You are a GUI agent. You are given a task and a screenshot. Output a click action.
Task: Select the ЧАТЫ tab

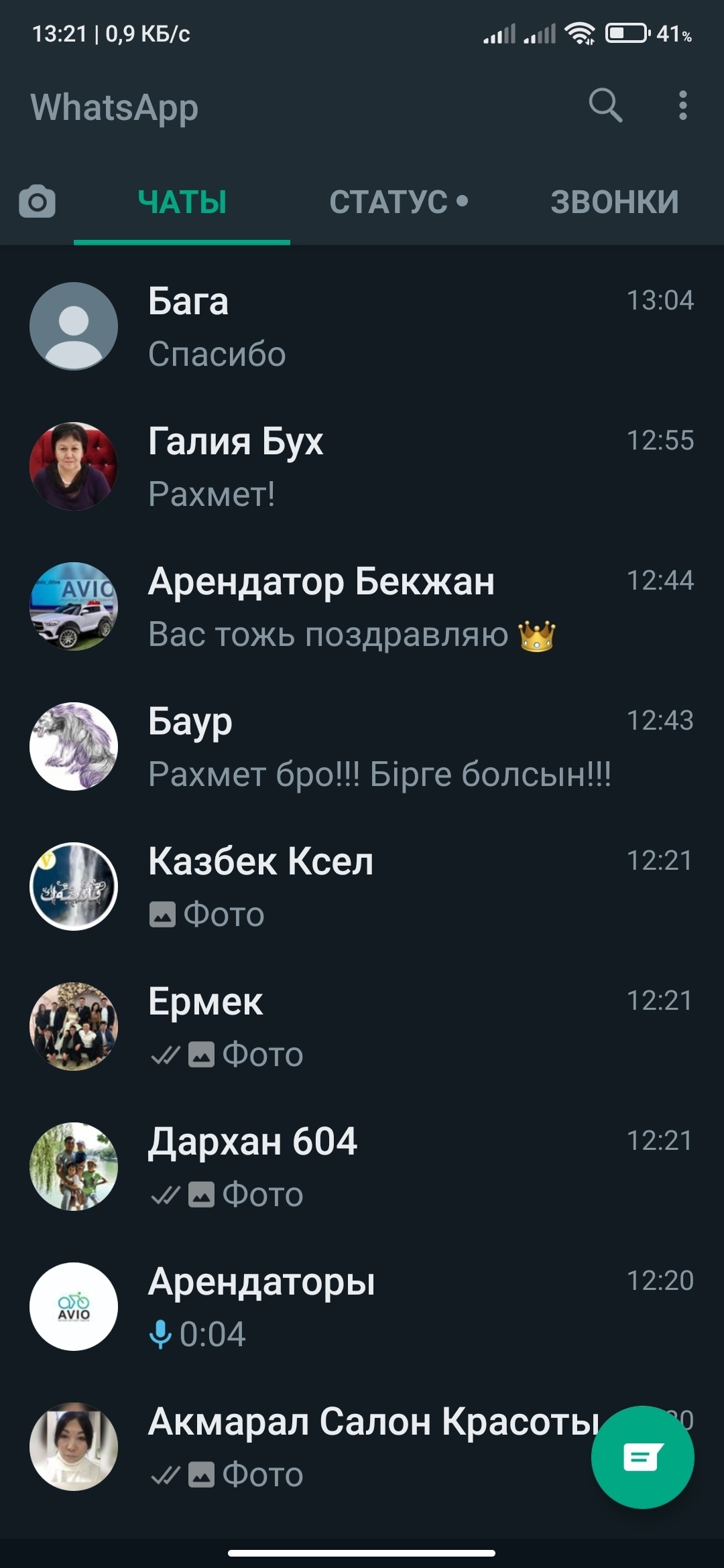coord(182,202)
